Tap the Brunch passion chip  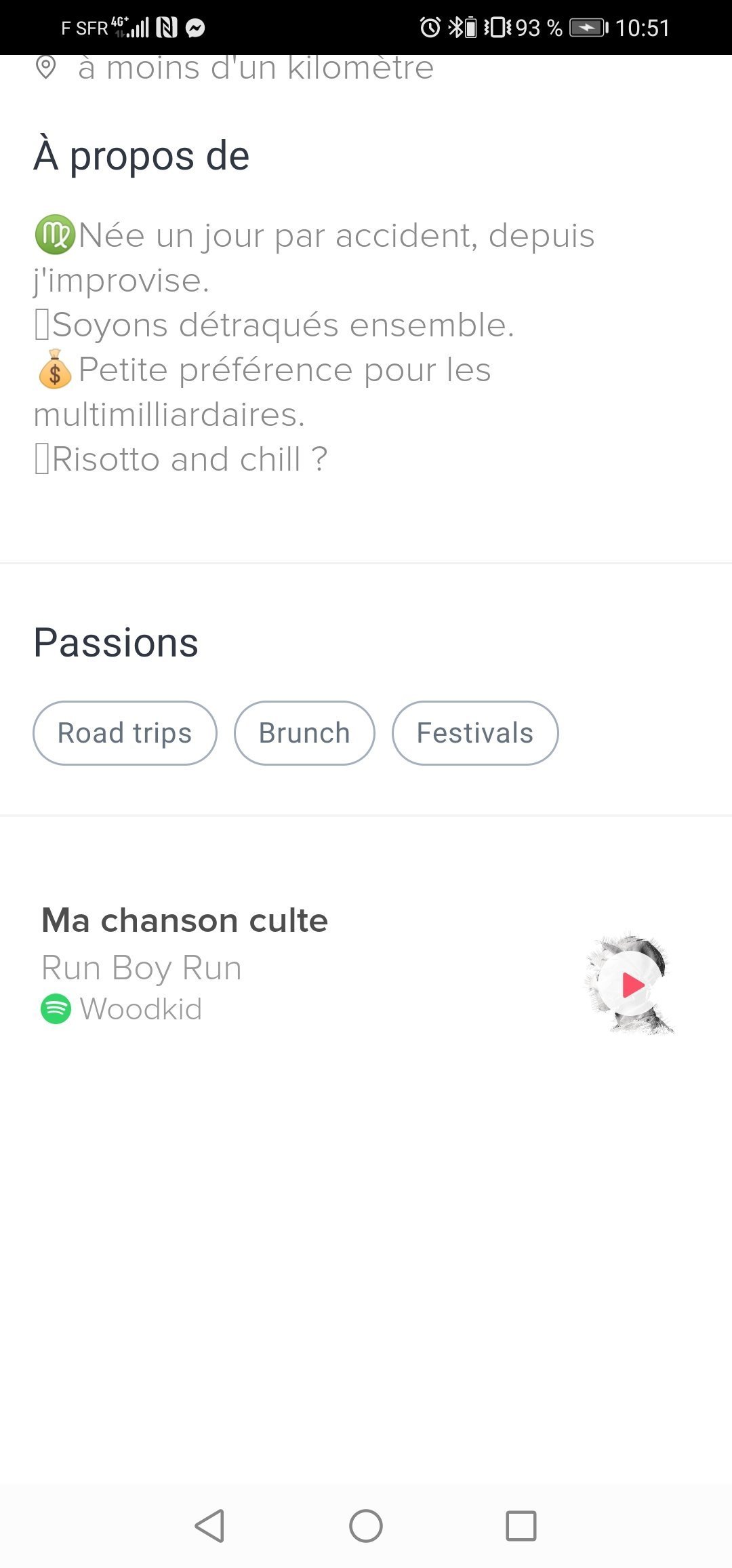click(x=304, y=733)
